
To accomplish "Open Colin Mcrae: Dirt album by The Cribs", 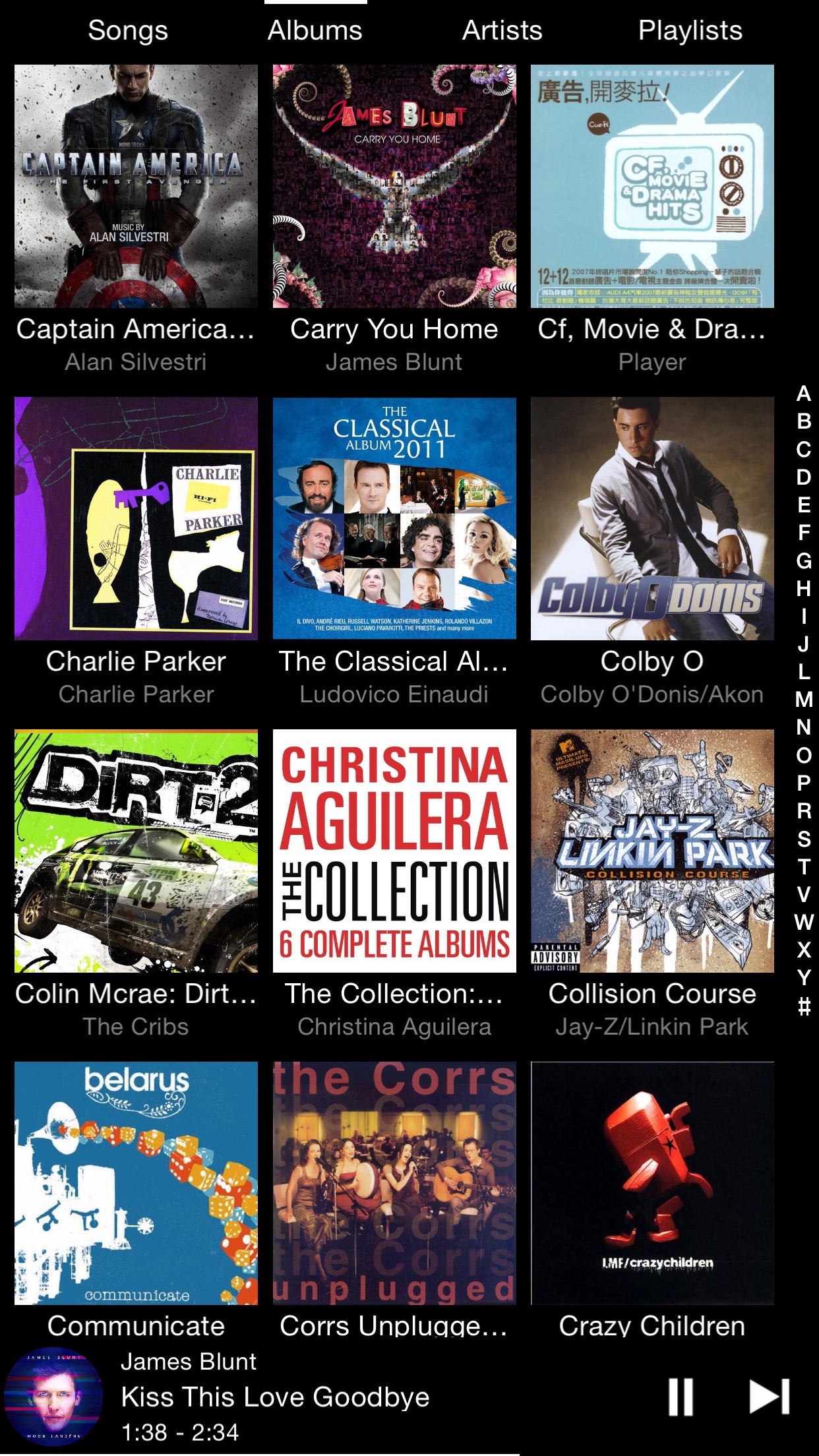I will click(x=136, y=851).
